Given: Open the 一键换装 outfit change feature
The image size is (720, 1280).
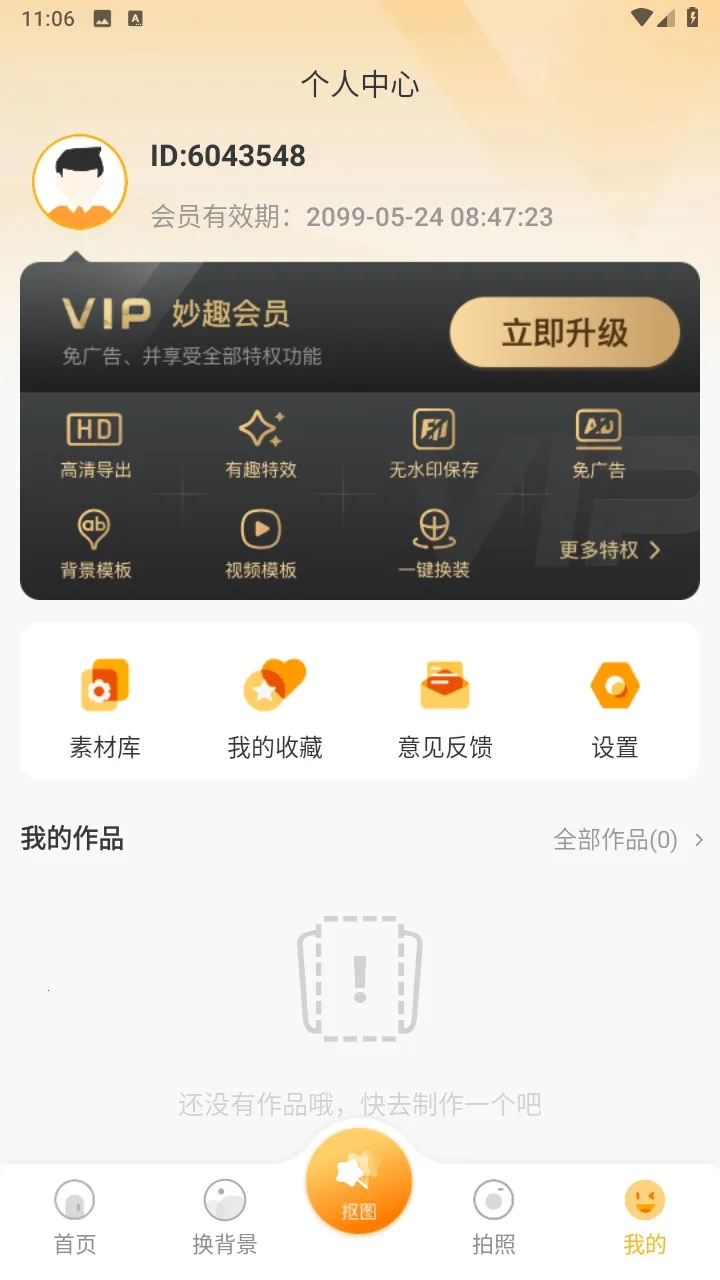Looking at the screenshot, I should pos(434,545).
